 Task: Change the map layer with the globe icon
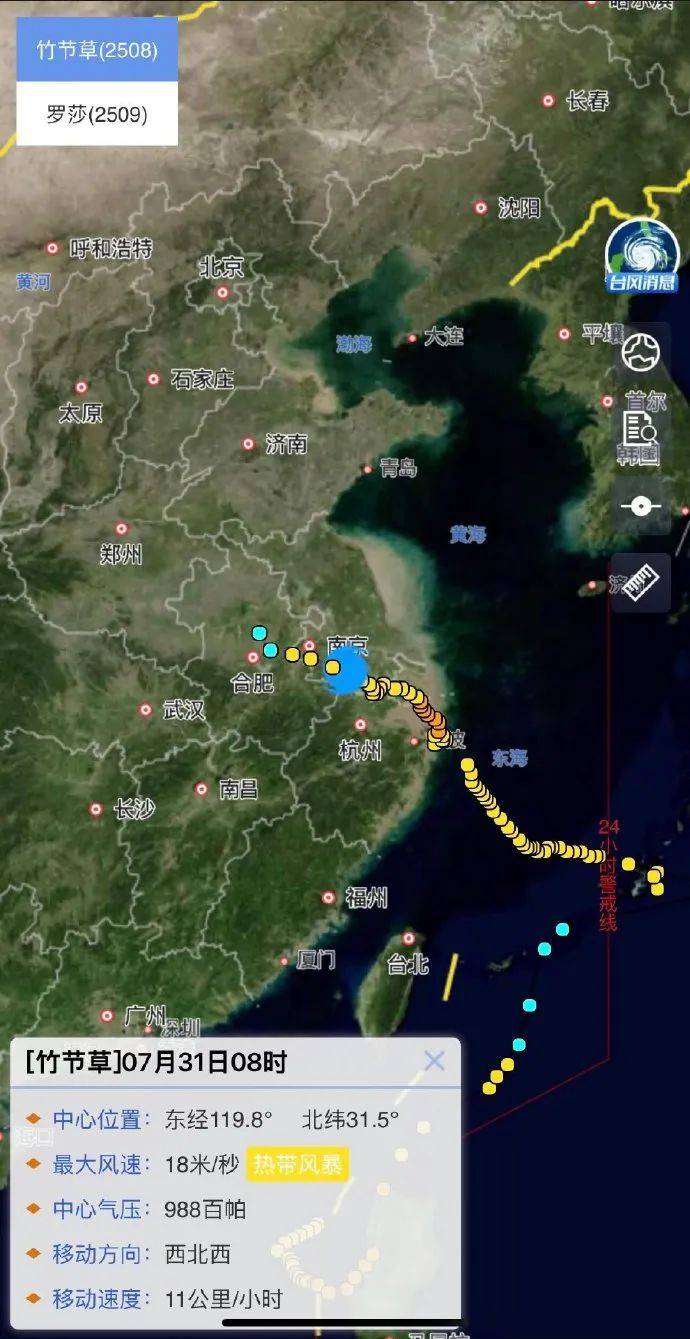point(641,352)
